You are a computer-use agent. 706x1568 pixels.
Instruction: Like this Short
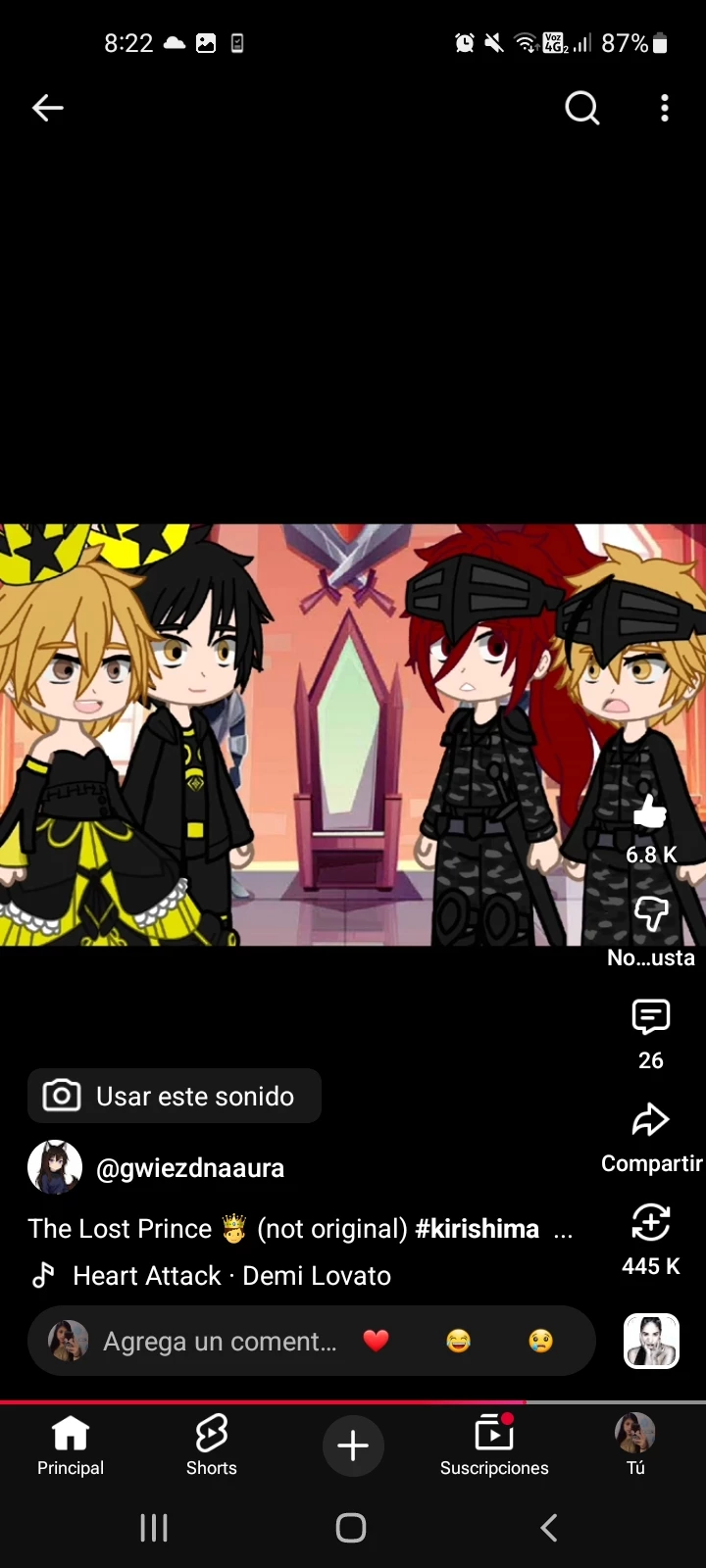pos(650,812)
